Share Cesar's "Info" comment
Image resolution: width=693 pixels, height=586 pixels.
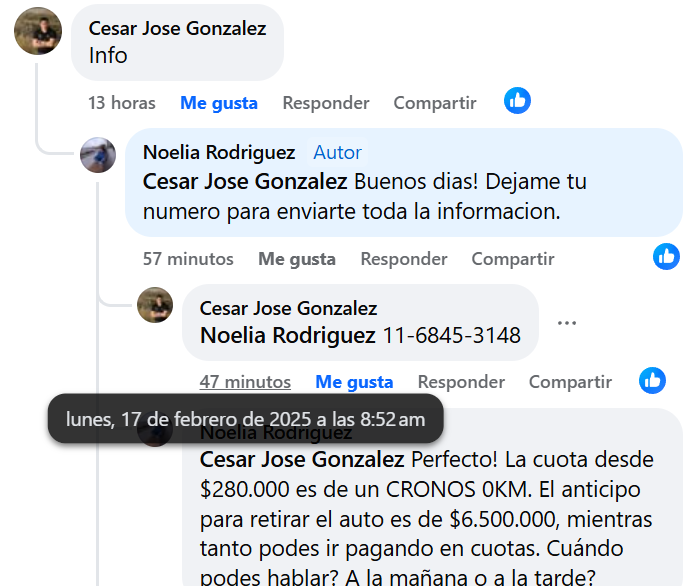[x=434, y=103]
